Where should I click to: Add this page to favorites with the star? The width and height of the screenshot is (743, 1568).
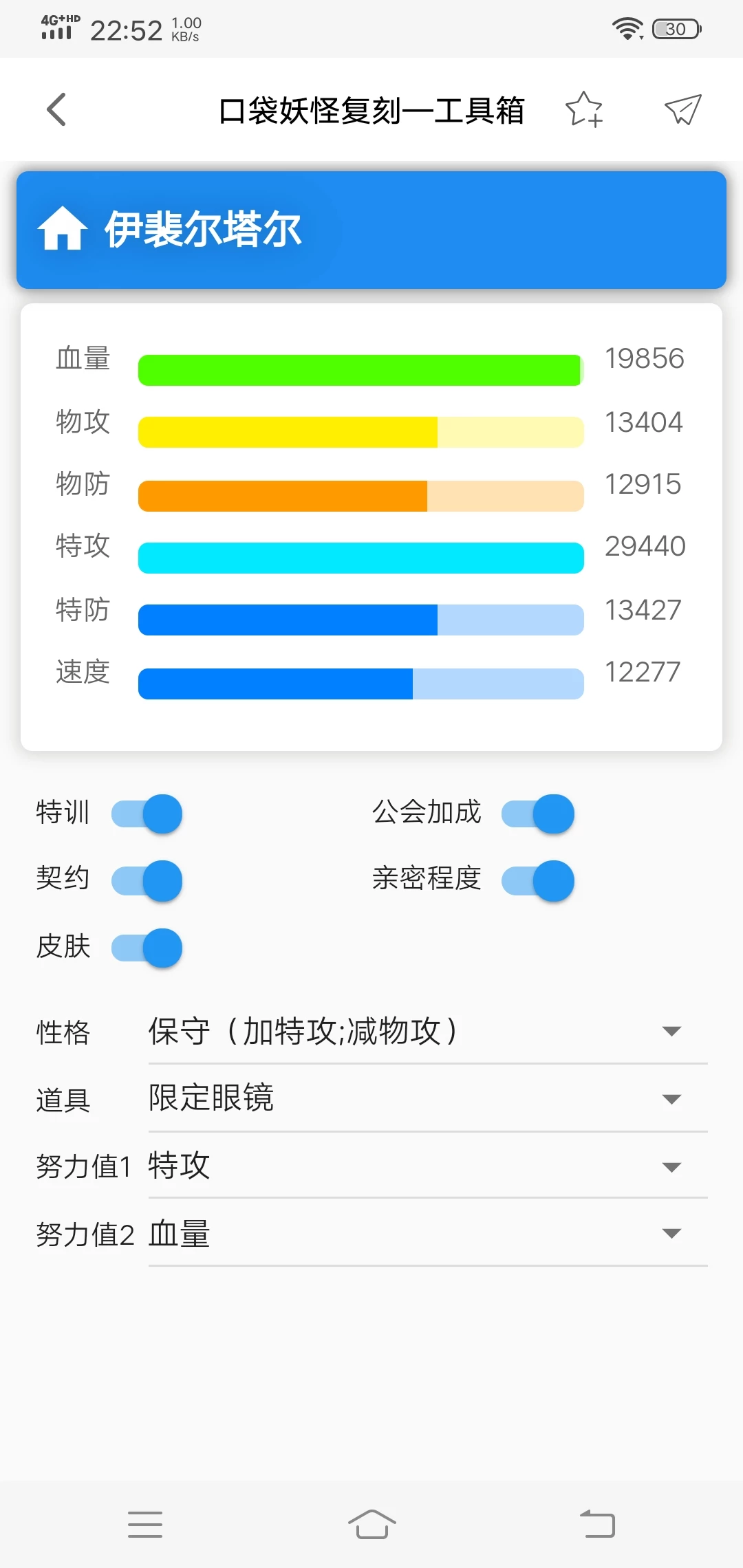[x=583, y=110]
